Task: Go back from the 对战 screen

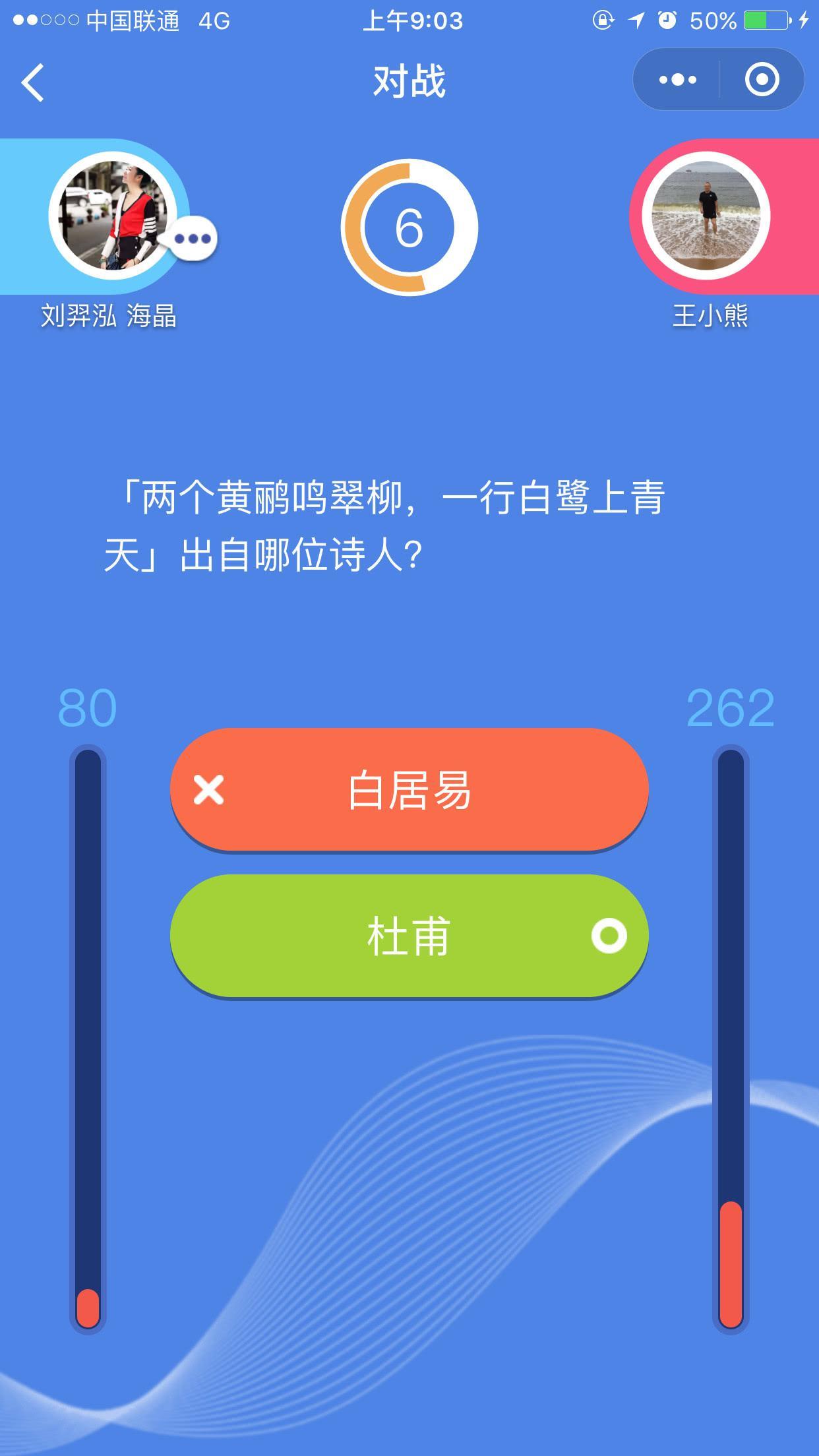Action: 33,82
